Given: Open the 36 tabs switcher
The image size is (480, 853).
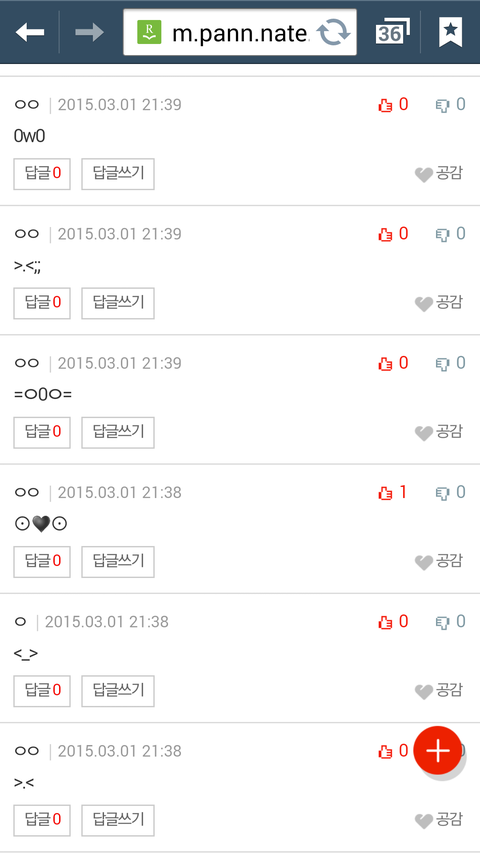Looking at the screenshot, I should point(392,32).
